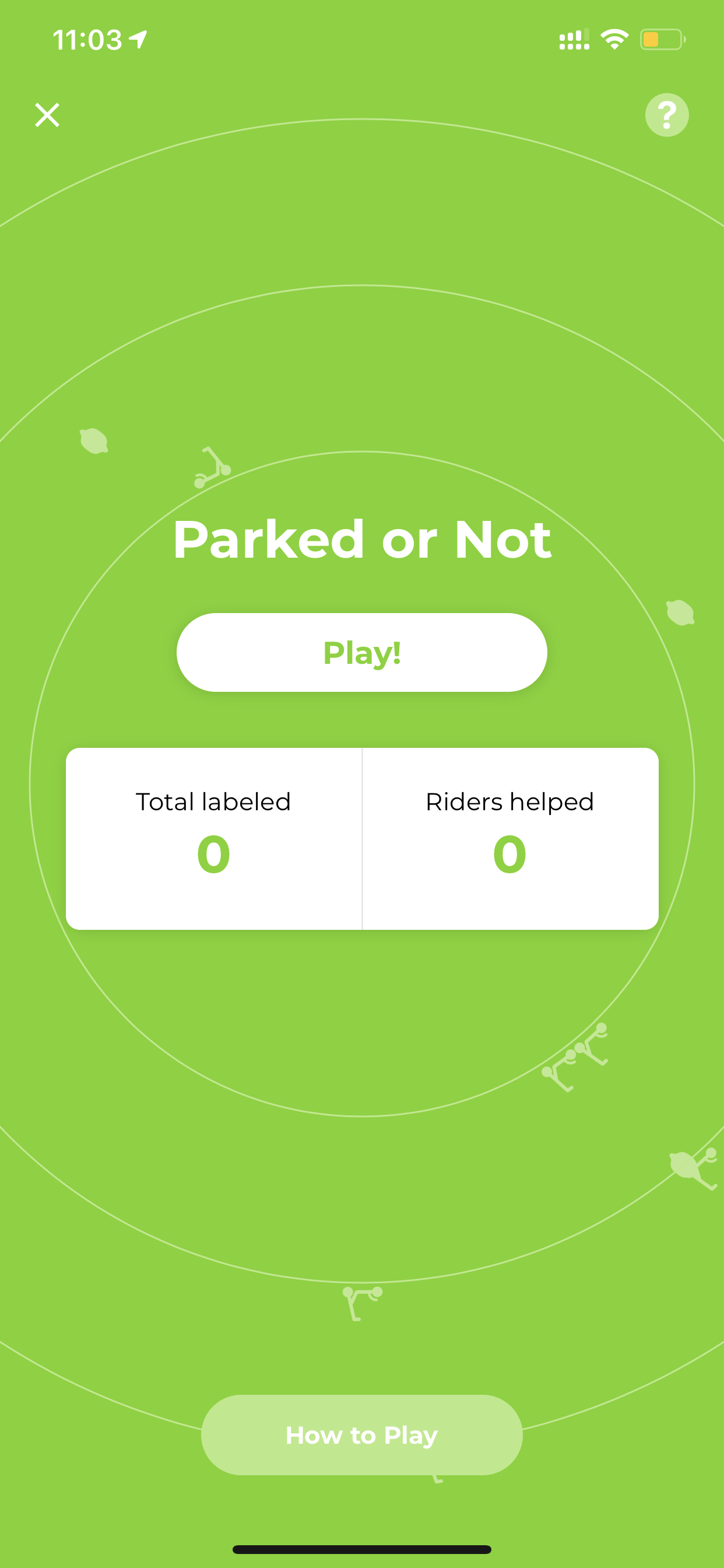
Task: Open the How to Play guide
Action: coord(362,1434)
